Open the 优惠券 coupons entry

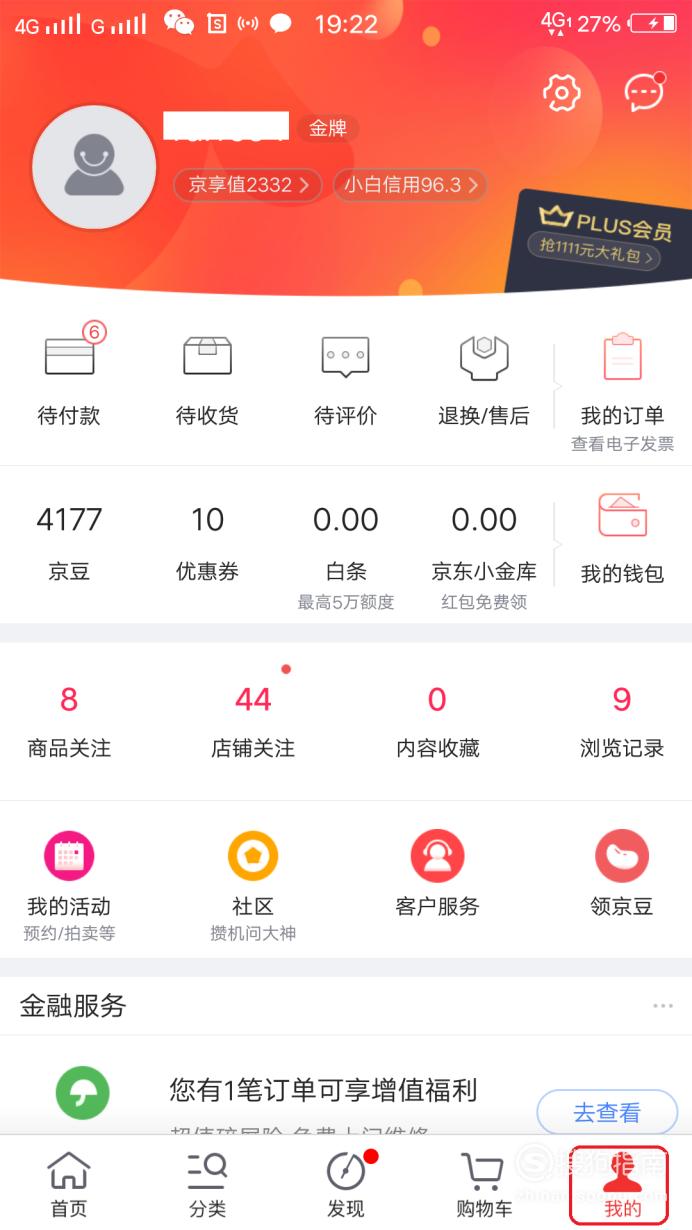(x=207, y=543)
